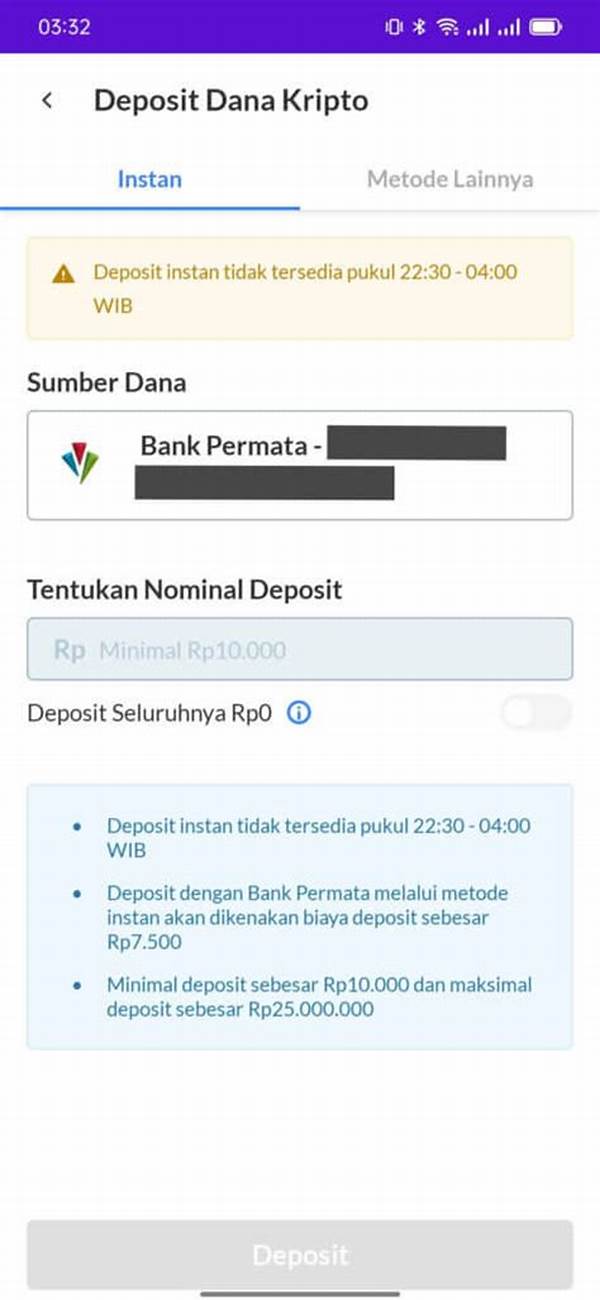This screenshot has height=1300, width=600.
Task: Open info icon beside Deposit Seluruhnya
Action: [x=300, y=714]
